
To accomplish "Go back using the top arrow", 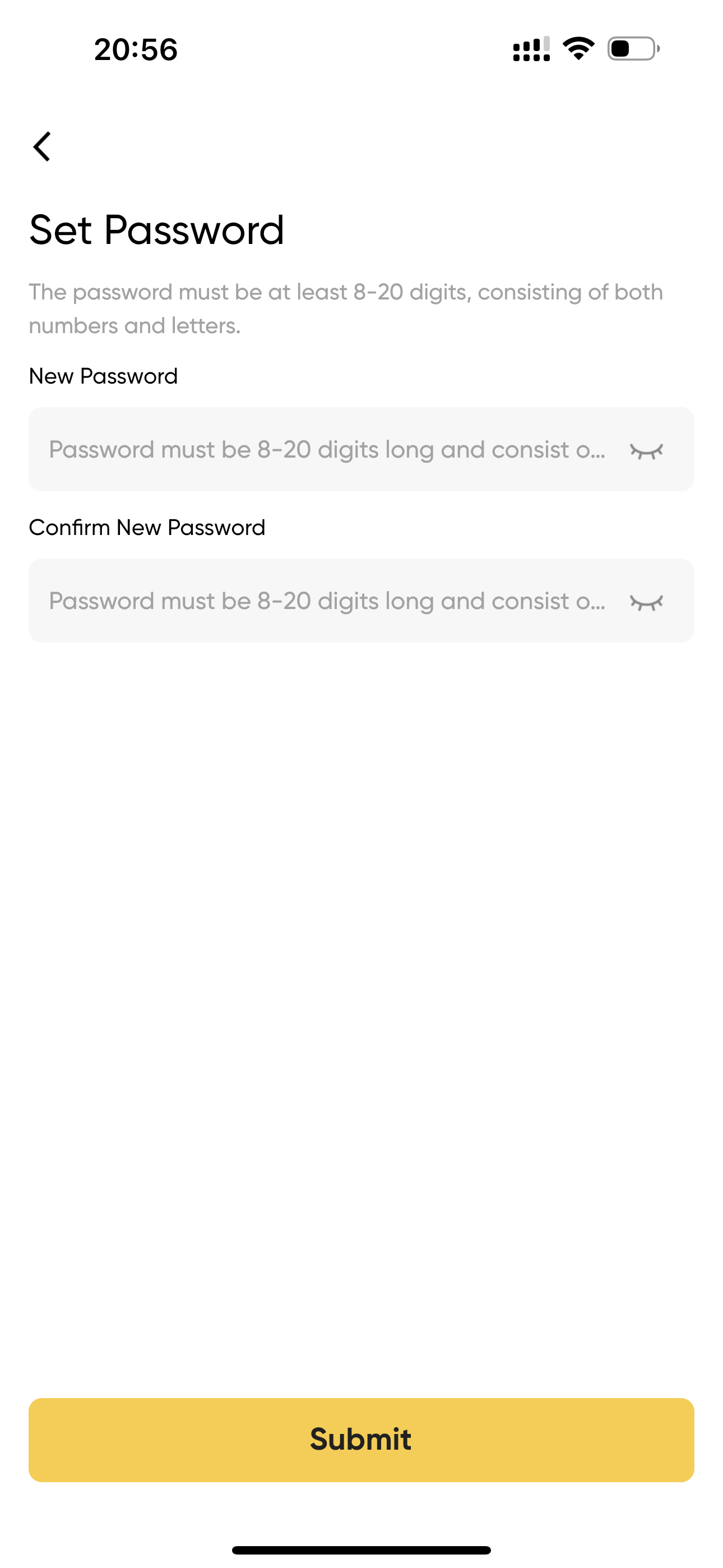I will 41,147.
